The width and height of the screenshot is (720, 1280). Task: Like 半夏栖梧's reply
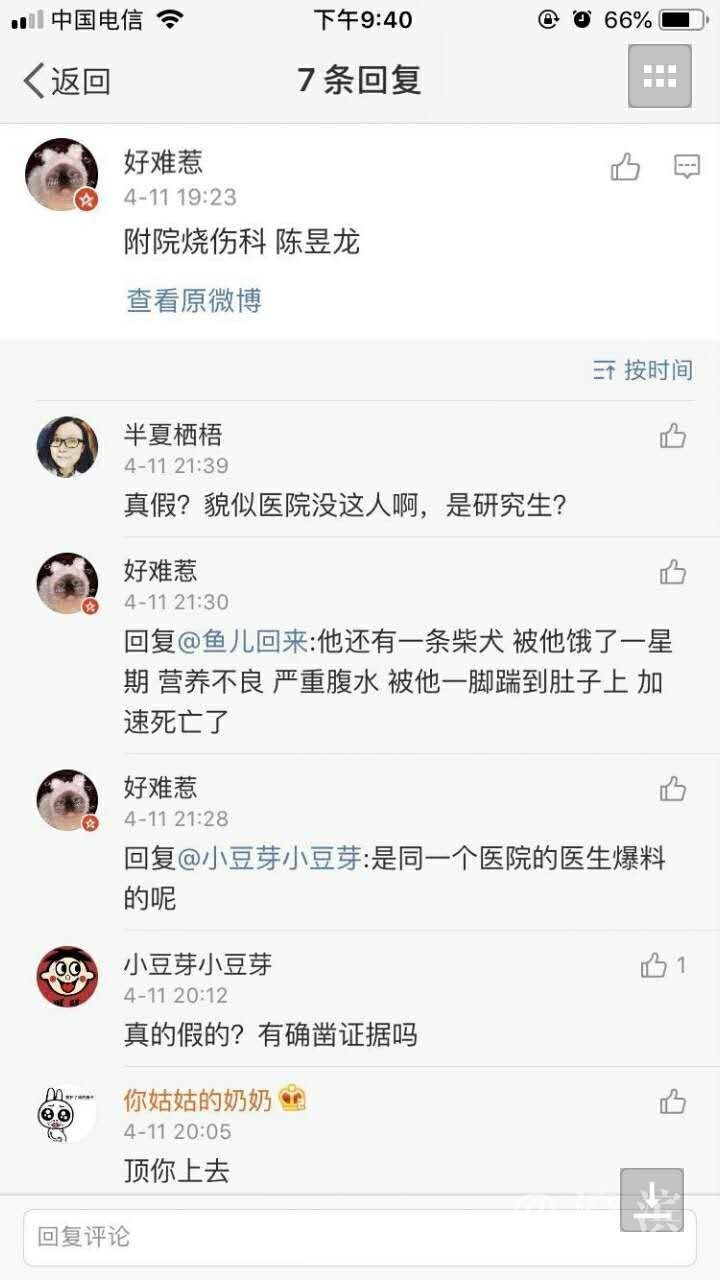coord(673,436)
